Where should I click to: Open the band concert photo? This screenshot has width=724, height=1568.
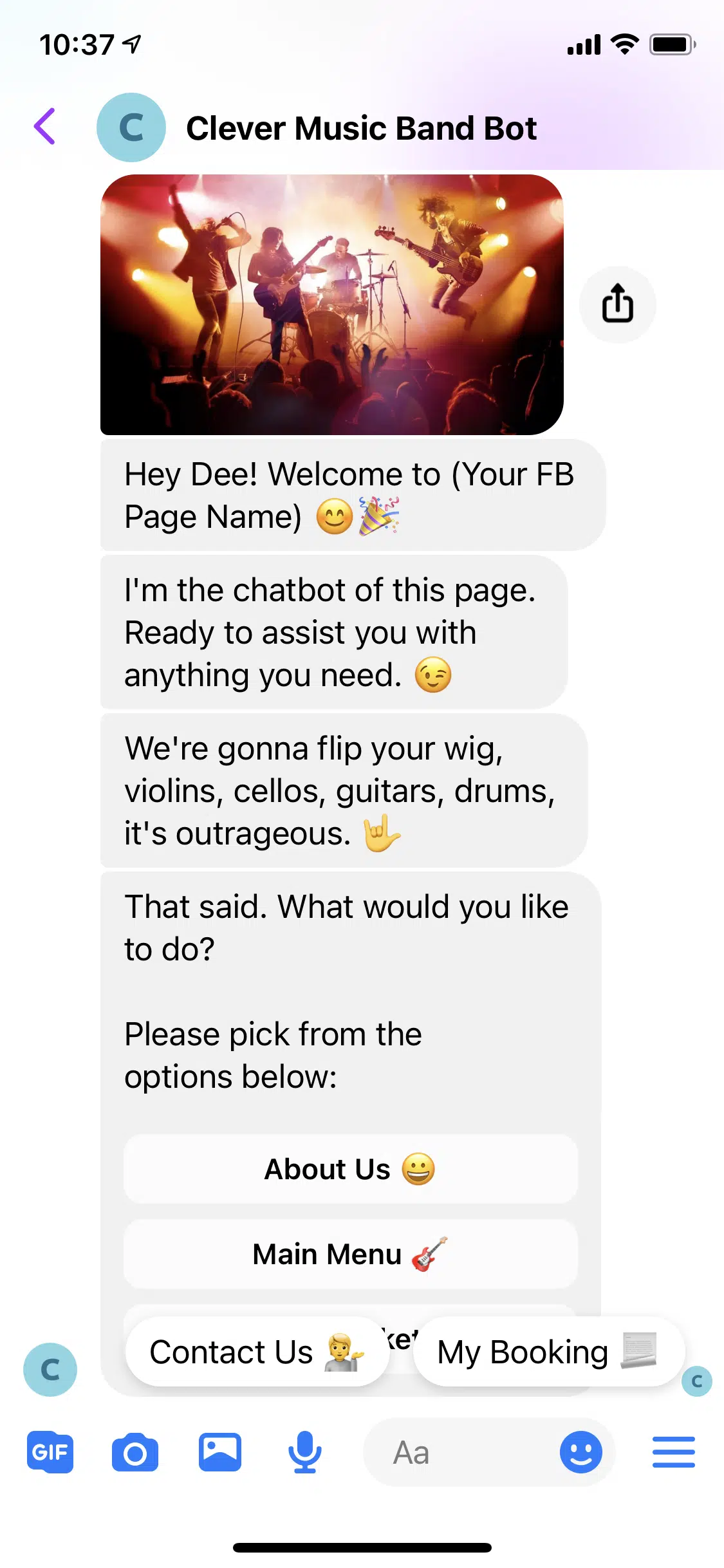pos(331,304)
